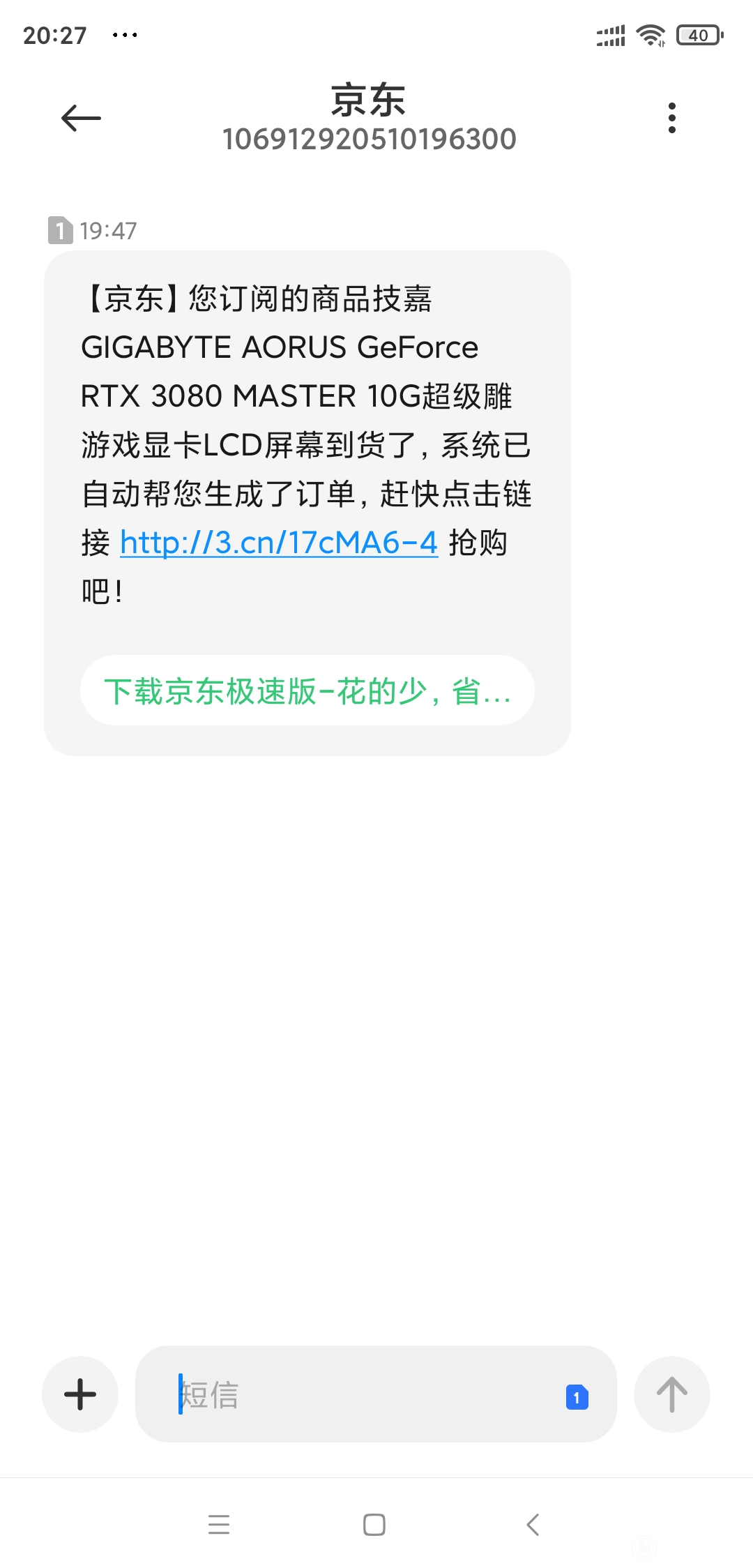Go to home screen via navigation bar
The height and width of the screenshot is (1568, 753).
(x=374, y=1525)
